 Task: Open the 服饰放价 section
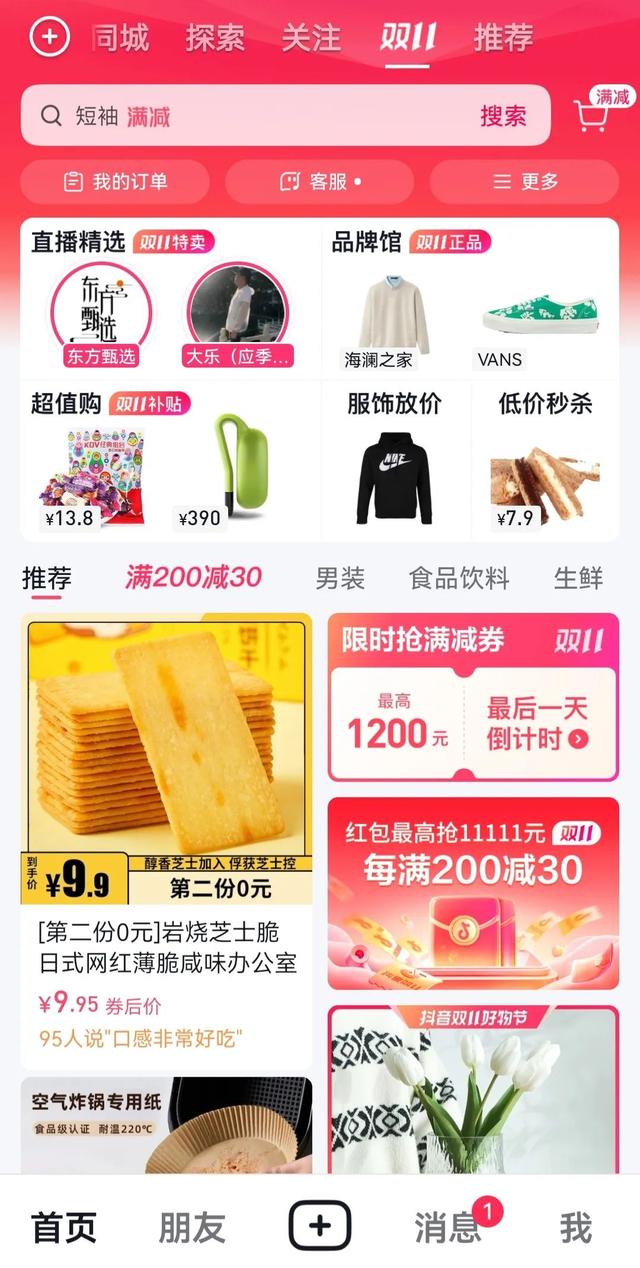(x=395, y=462)
